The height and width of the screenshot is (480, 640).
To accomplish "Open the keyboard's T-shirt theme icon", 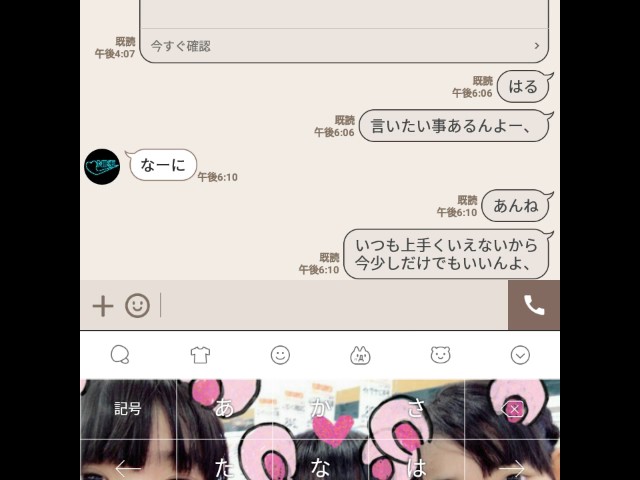I will pyautogui.click(x=200, y=355).
